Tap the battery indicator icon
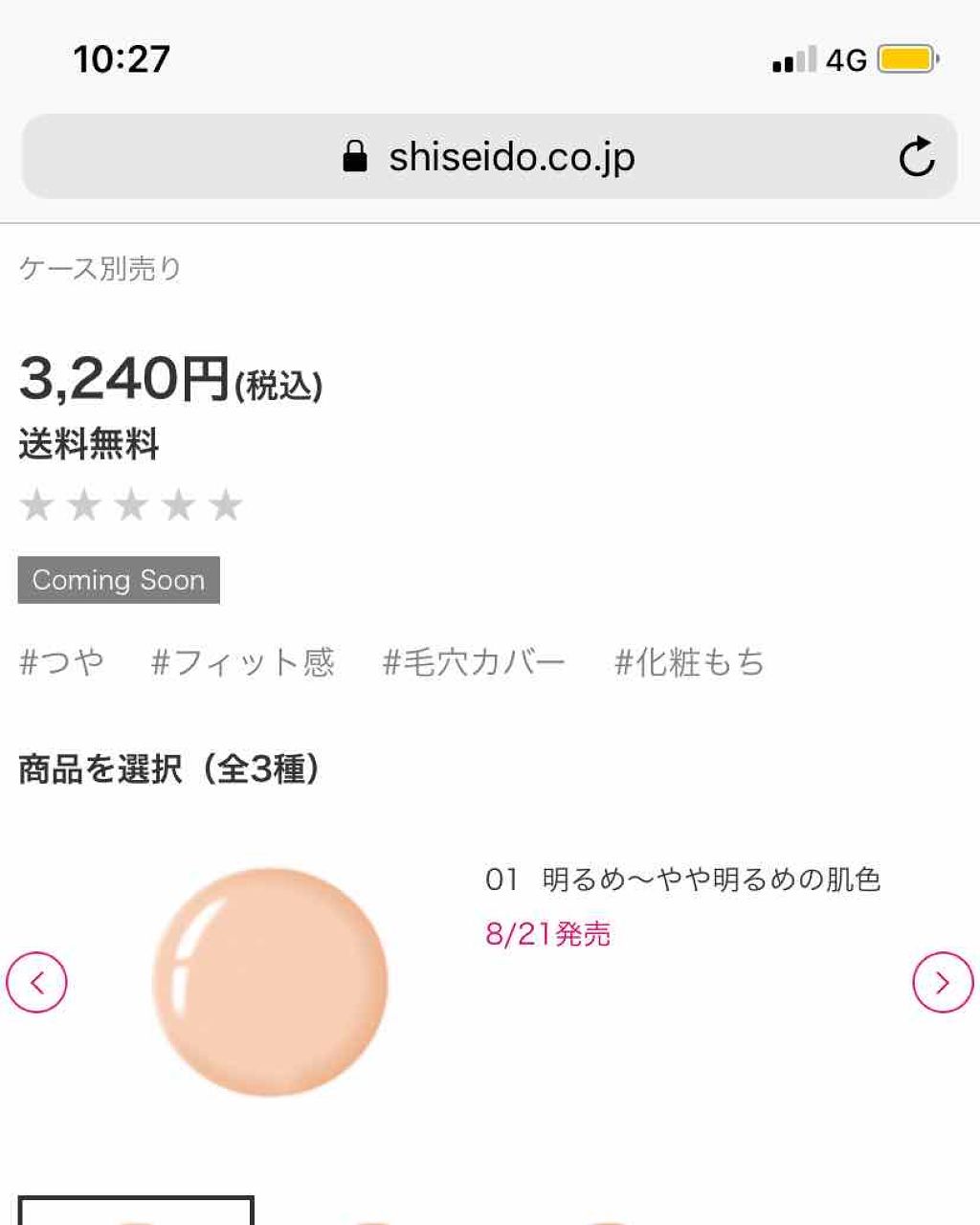 (905, 59)
